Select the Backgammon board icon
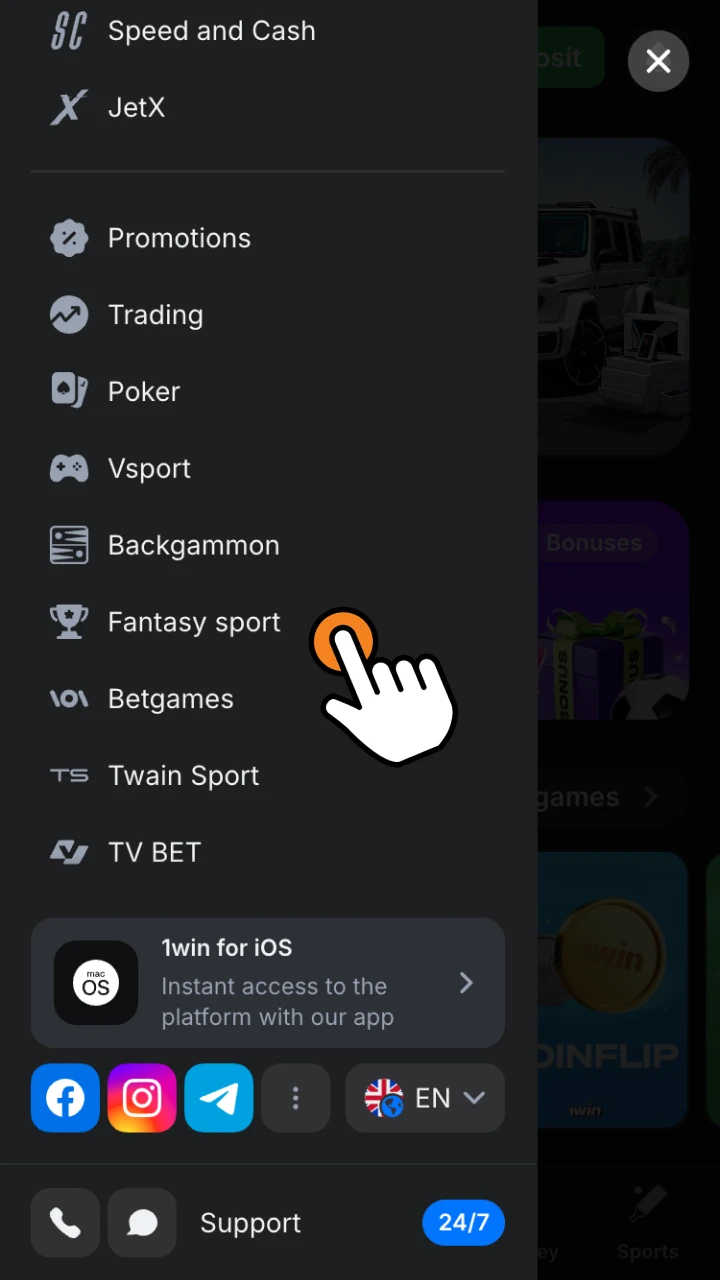The width and height of the screenshot is (720, 1280). pos(68,545)
